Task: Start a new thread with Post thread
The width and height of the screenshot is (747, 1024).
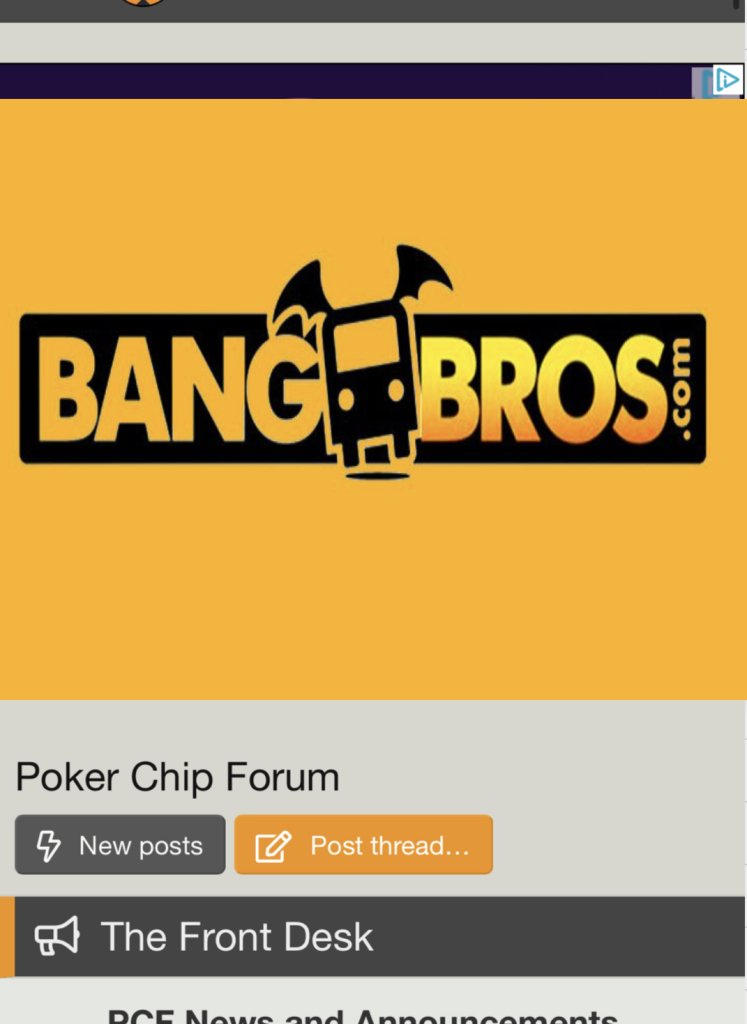Action: (x=363, y=846)
